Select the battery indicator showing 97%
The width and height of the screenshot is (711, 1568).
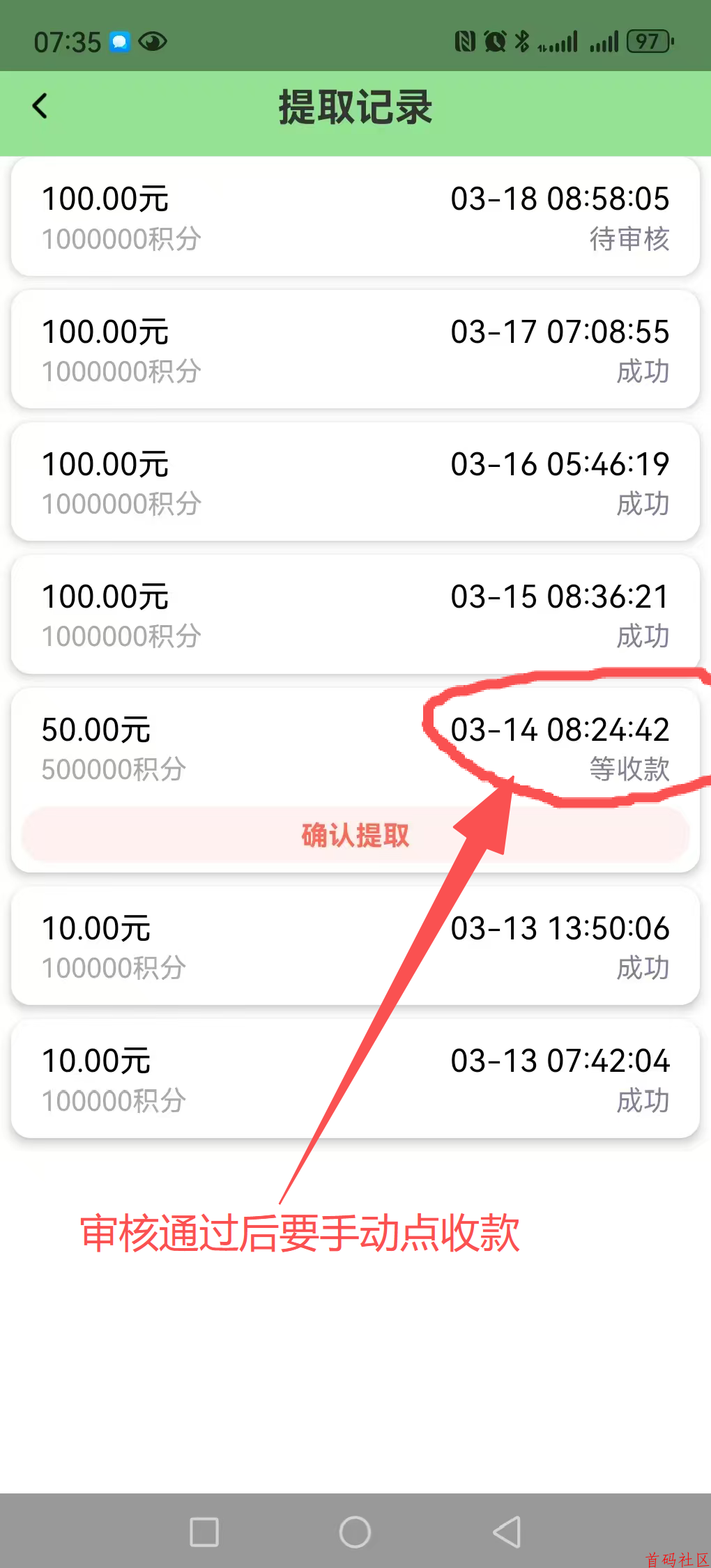(x=649, y=42)
